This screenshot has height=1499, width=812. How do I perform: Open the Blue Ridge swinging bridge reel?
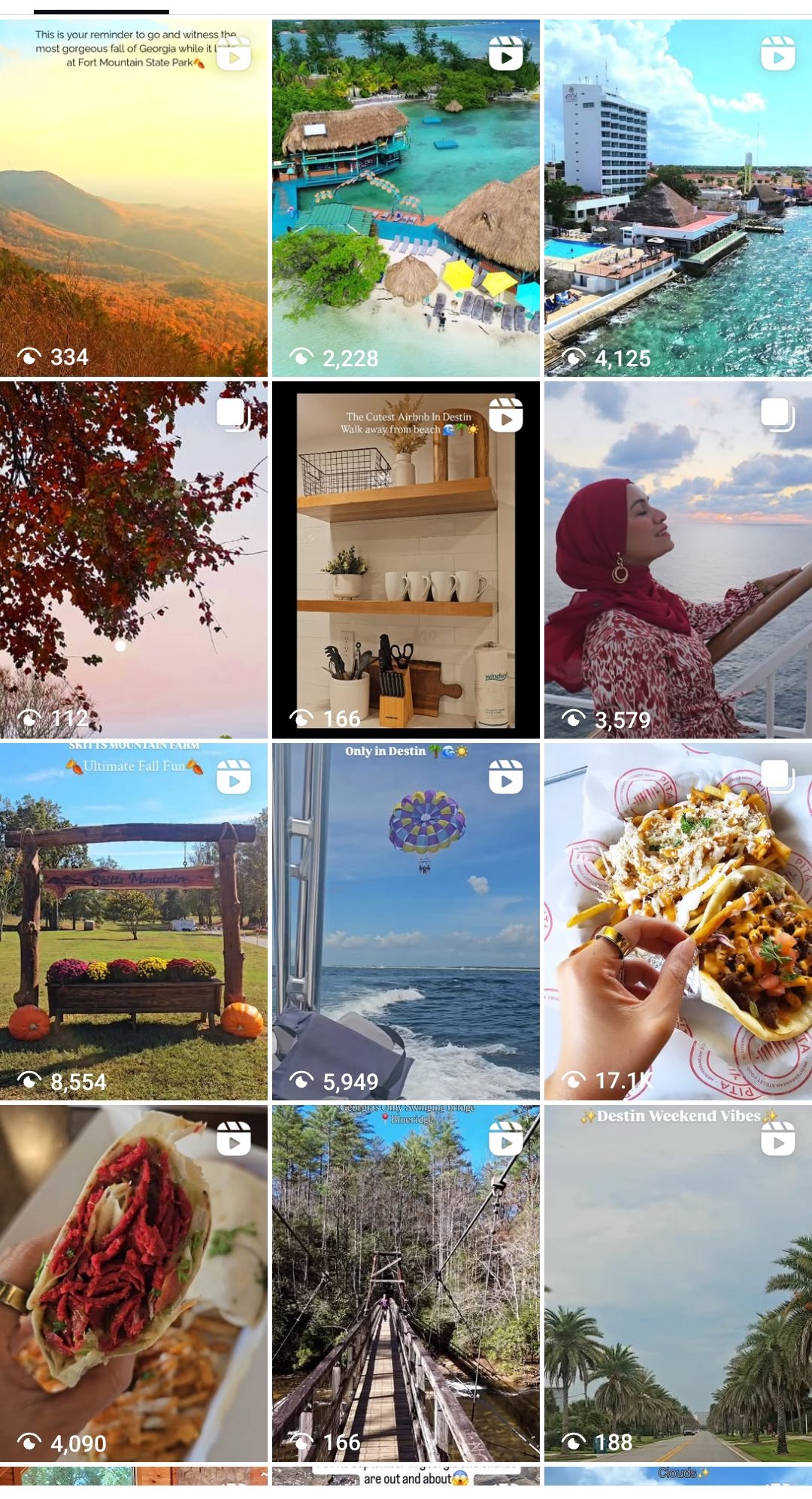pyautogui.click(x=406, y=1283)
